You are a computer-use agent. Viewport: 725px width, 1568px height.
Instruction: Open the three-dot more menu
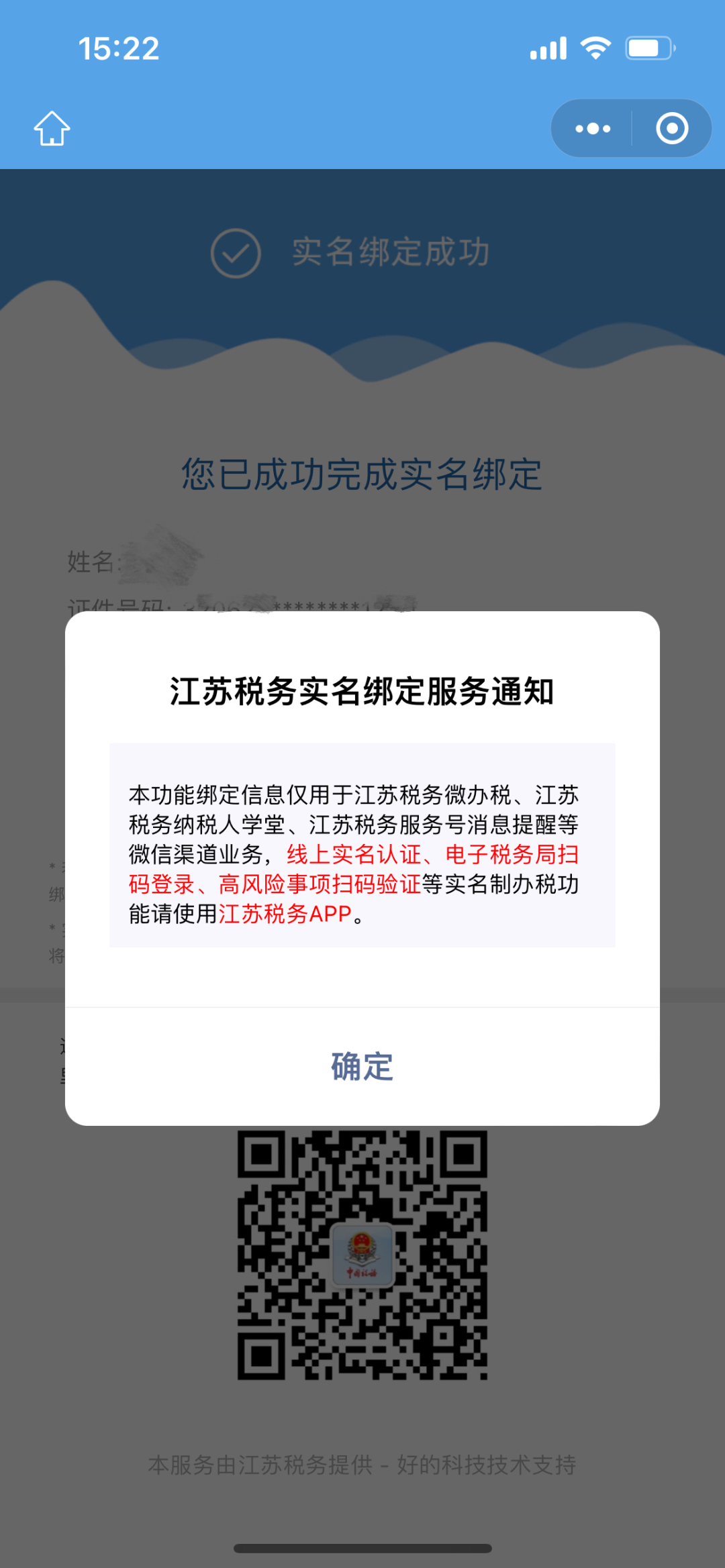click(593, 128)
